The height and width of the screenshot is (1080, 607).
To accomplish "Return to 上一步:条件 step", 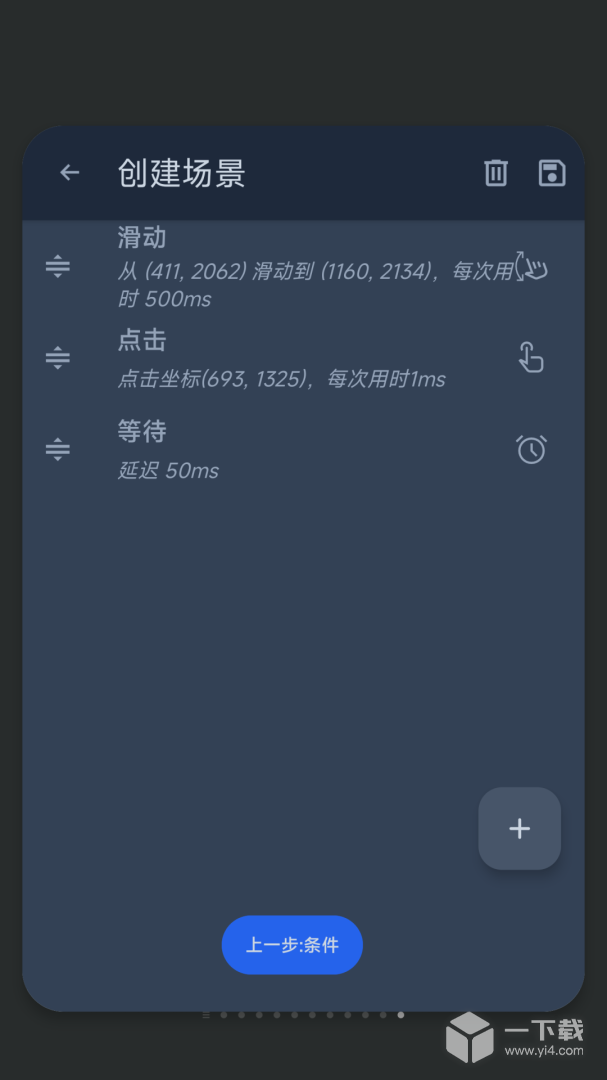I will point(292,945).
